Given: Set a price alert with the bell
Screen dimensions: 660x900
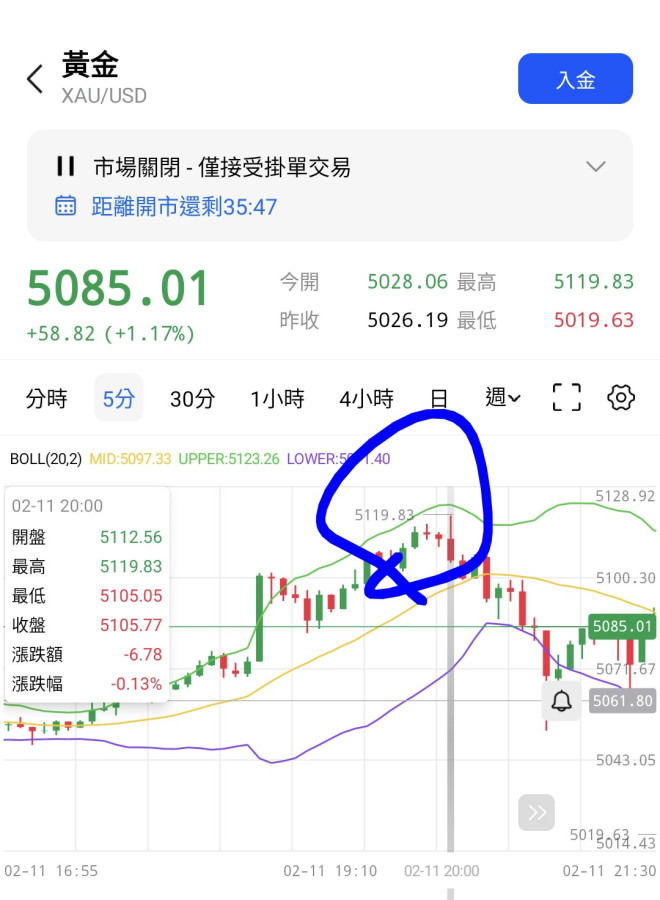Looking at the screenshot, I should pos(562,701).
